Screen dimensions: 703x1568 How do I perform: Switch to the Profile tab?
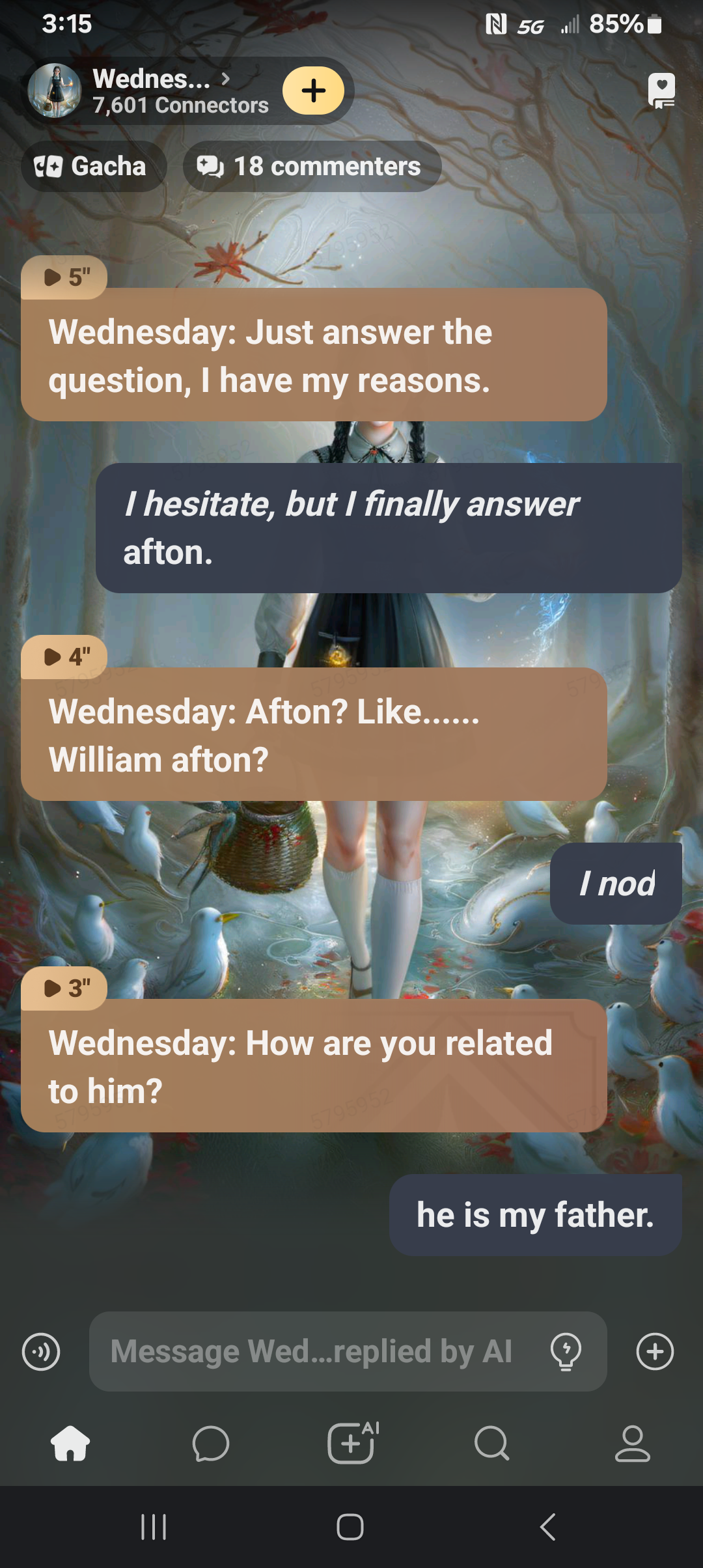pos(632,1444)
